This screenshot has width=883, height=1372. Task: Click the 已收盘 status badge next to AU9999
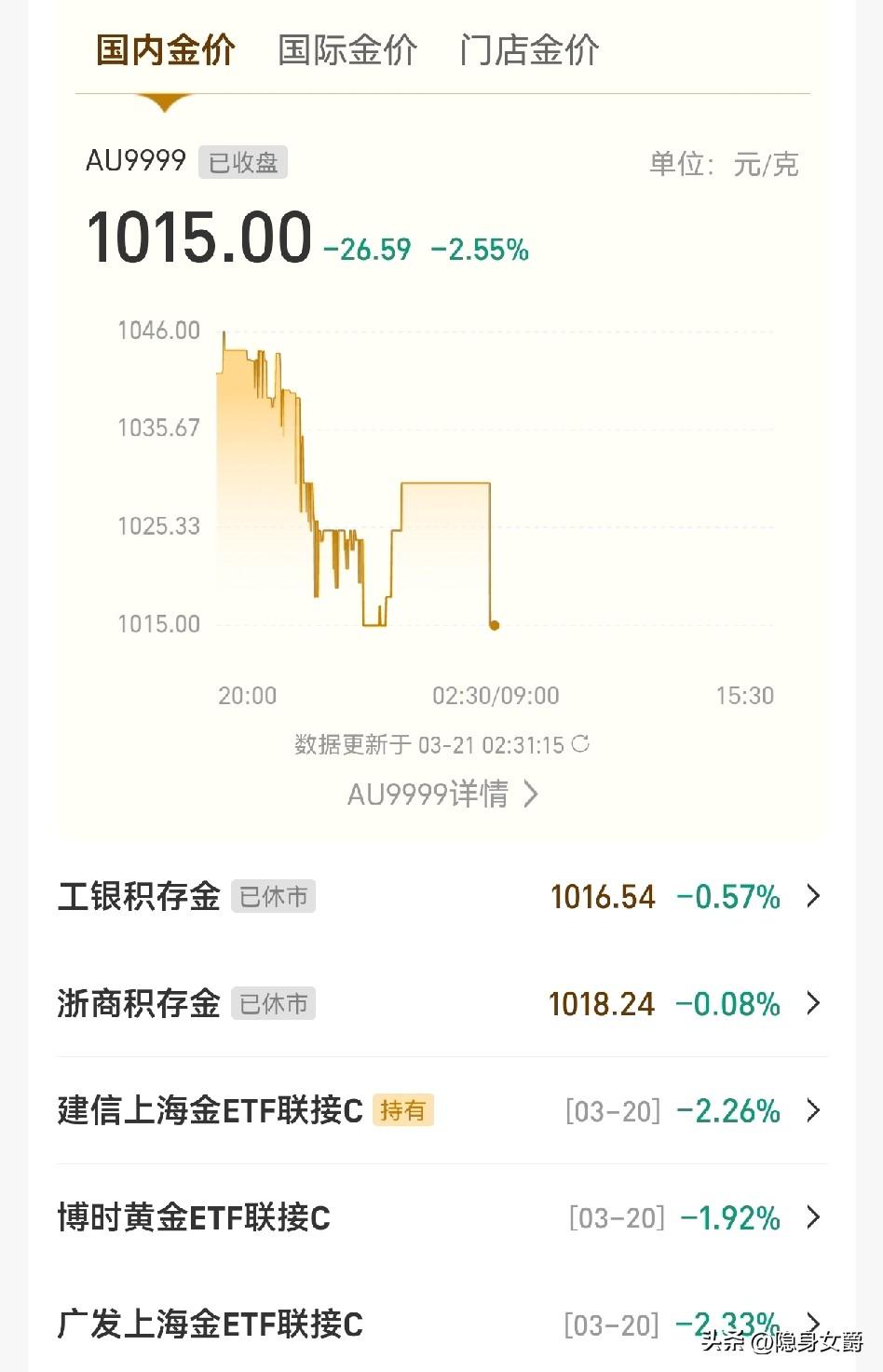[242, 163]
